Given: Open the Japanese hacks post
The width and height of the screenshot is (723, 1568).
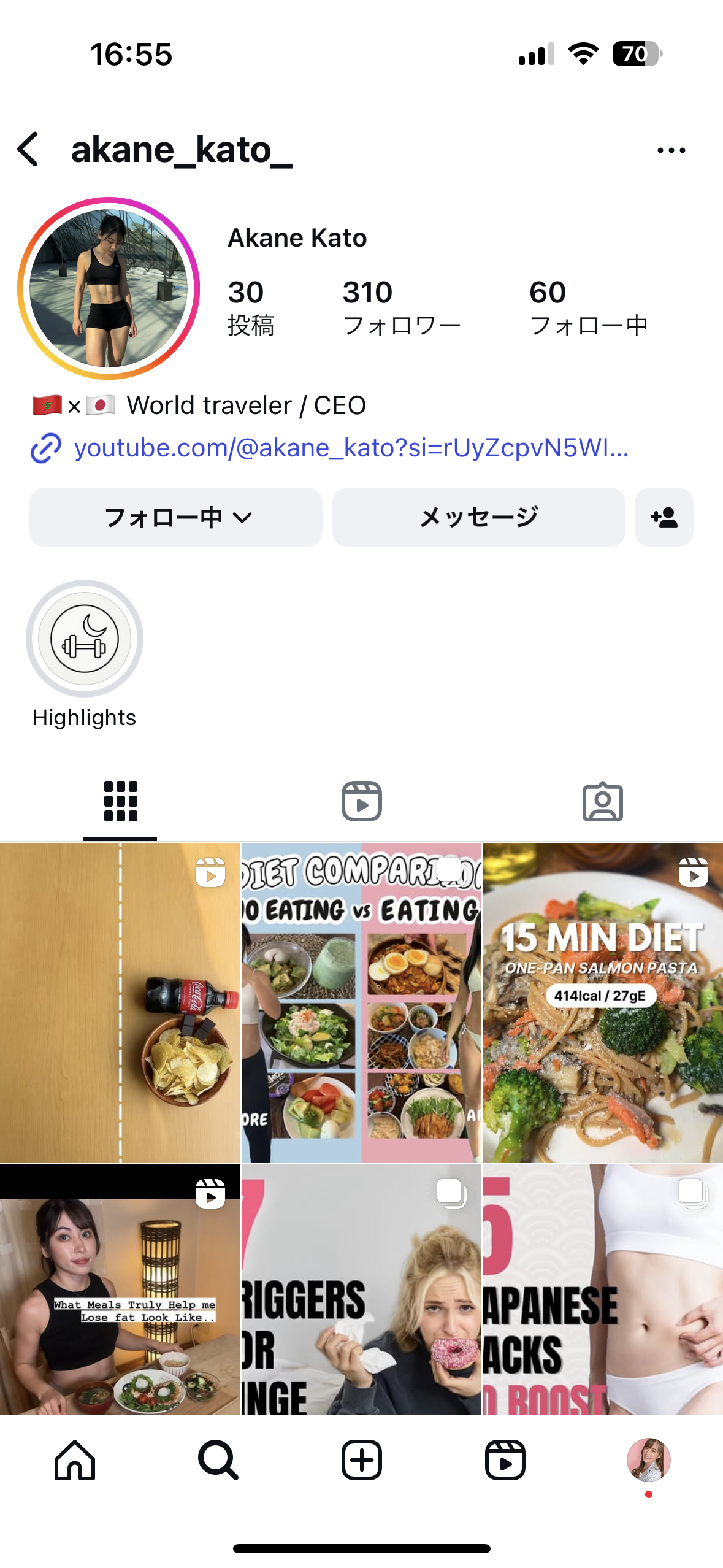Looking at the screenshot, I should click(x=603, y=1289).
